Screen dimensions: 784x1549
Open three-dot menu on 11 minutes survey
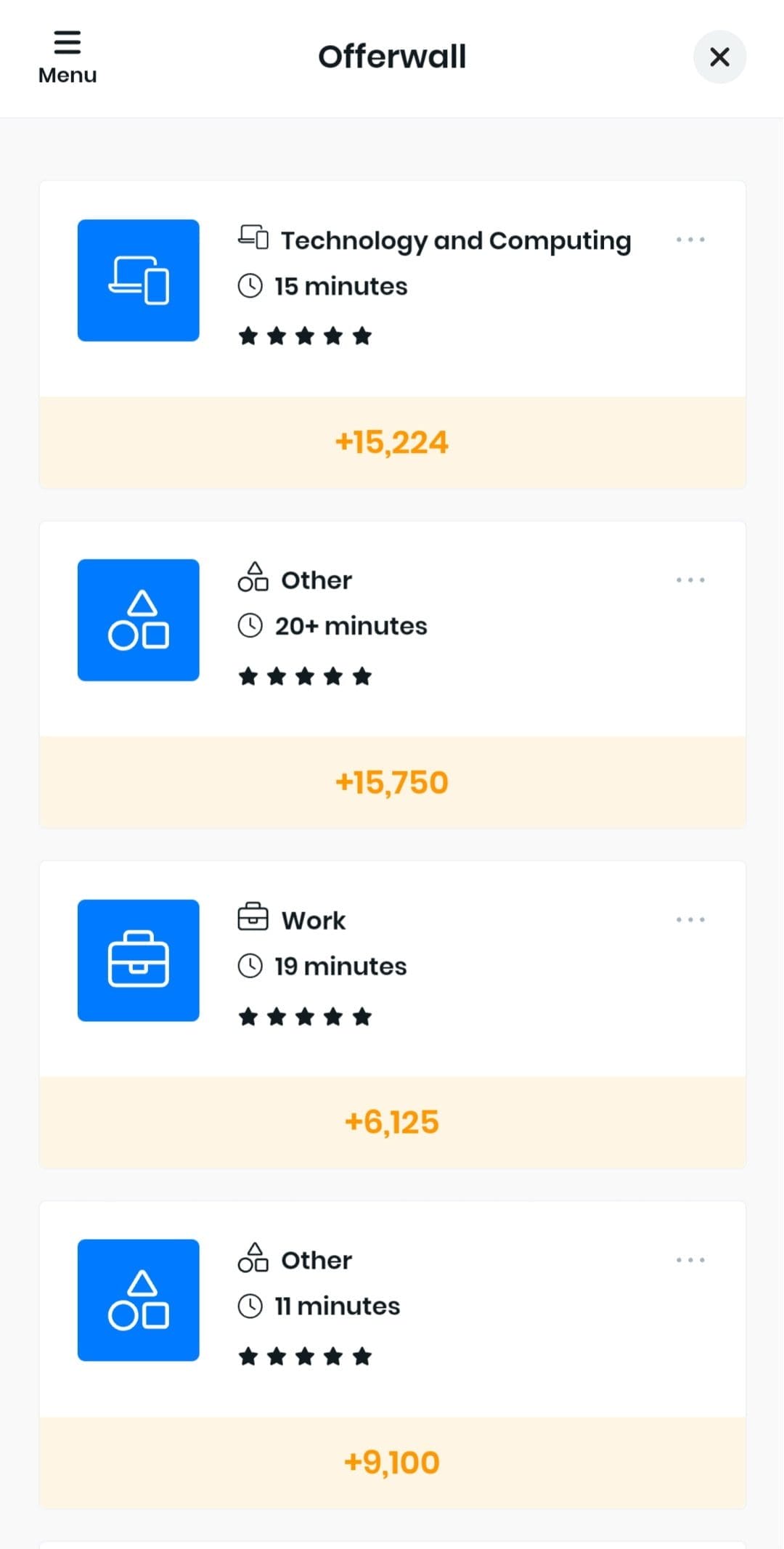point(690,1259)
